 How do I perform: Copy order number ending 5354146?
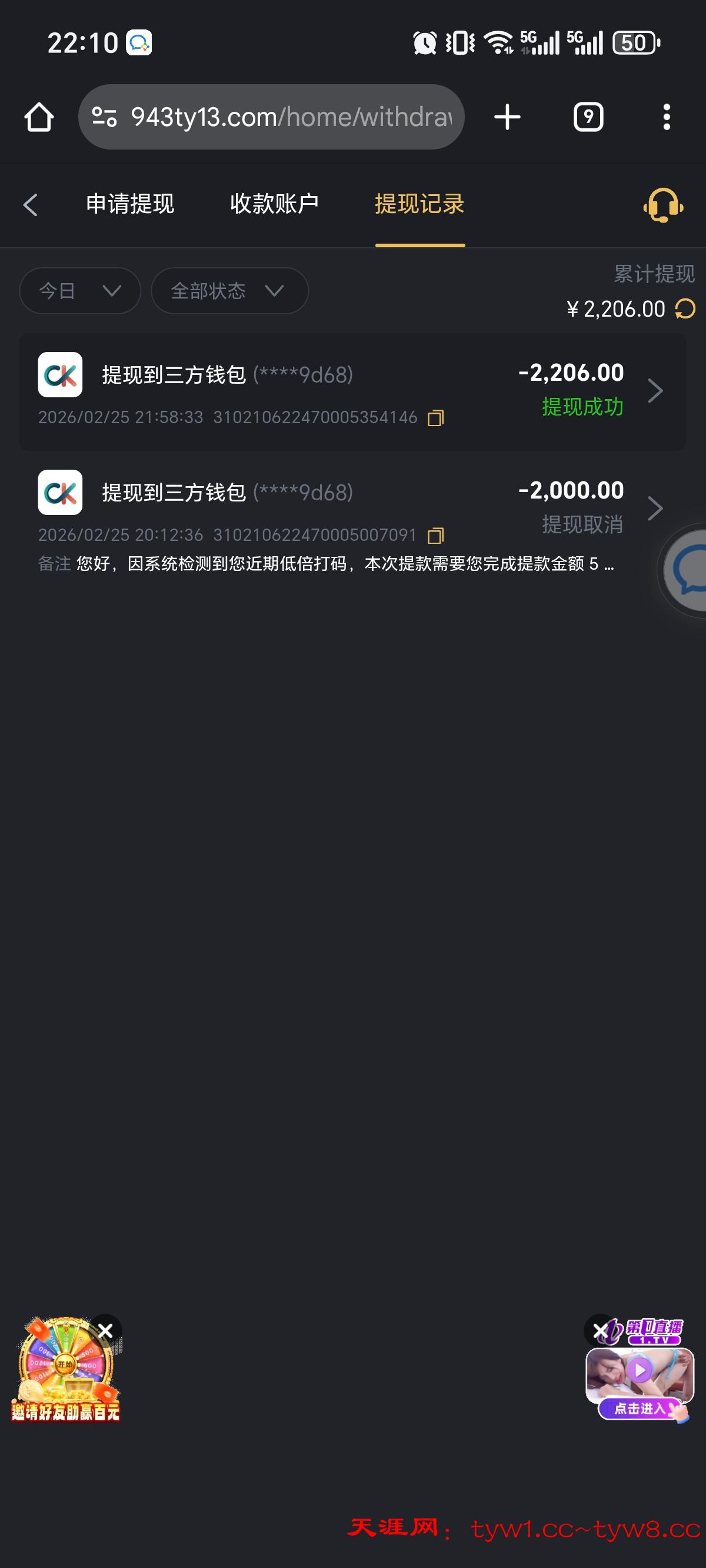click(436, 418)
